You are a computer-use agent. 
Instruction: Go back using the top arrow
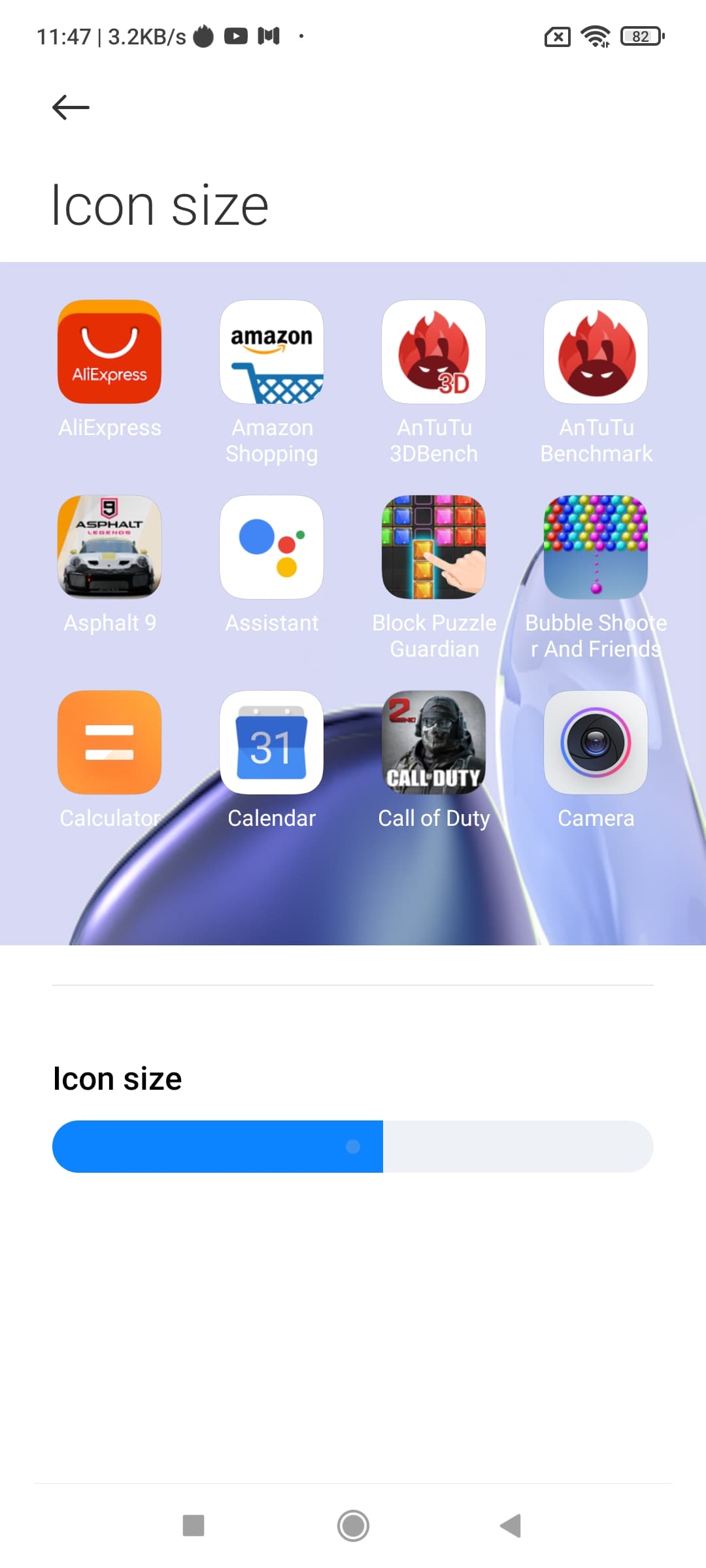pos(71,107)
